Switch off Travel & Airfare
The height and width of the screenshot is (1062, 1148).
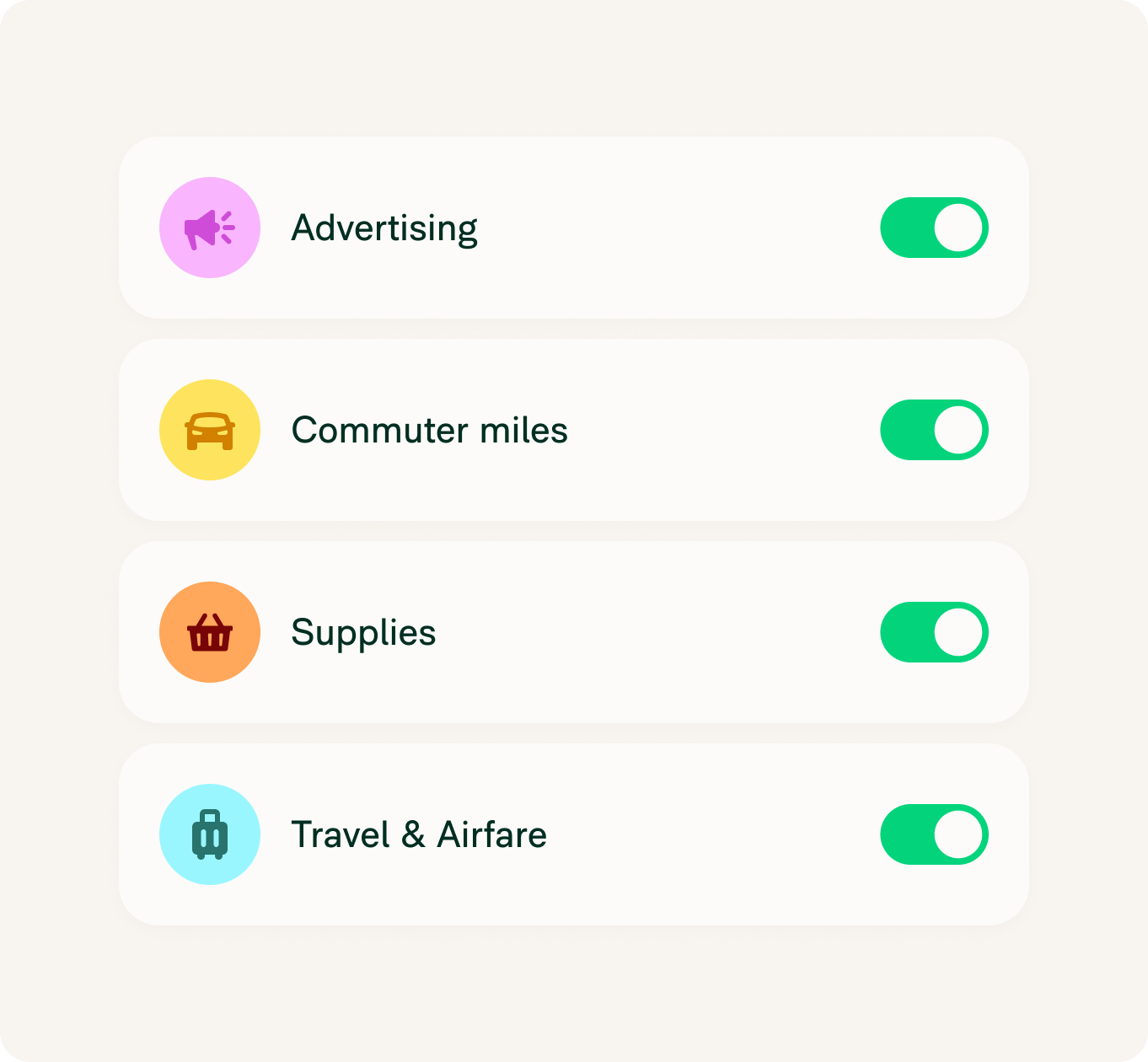[x=934, y=834]
